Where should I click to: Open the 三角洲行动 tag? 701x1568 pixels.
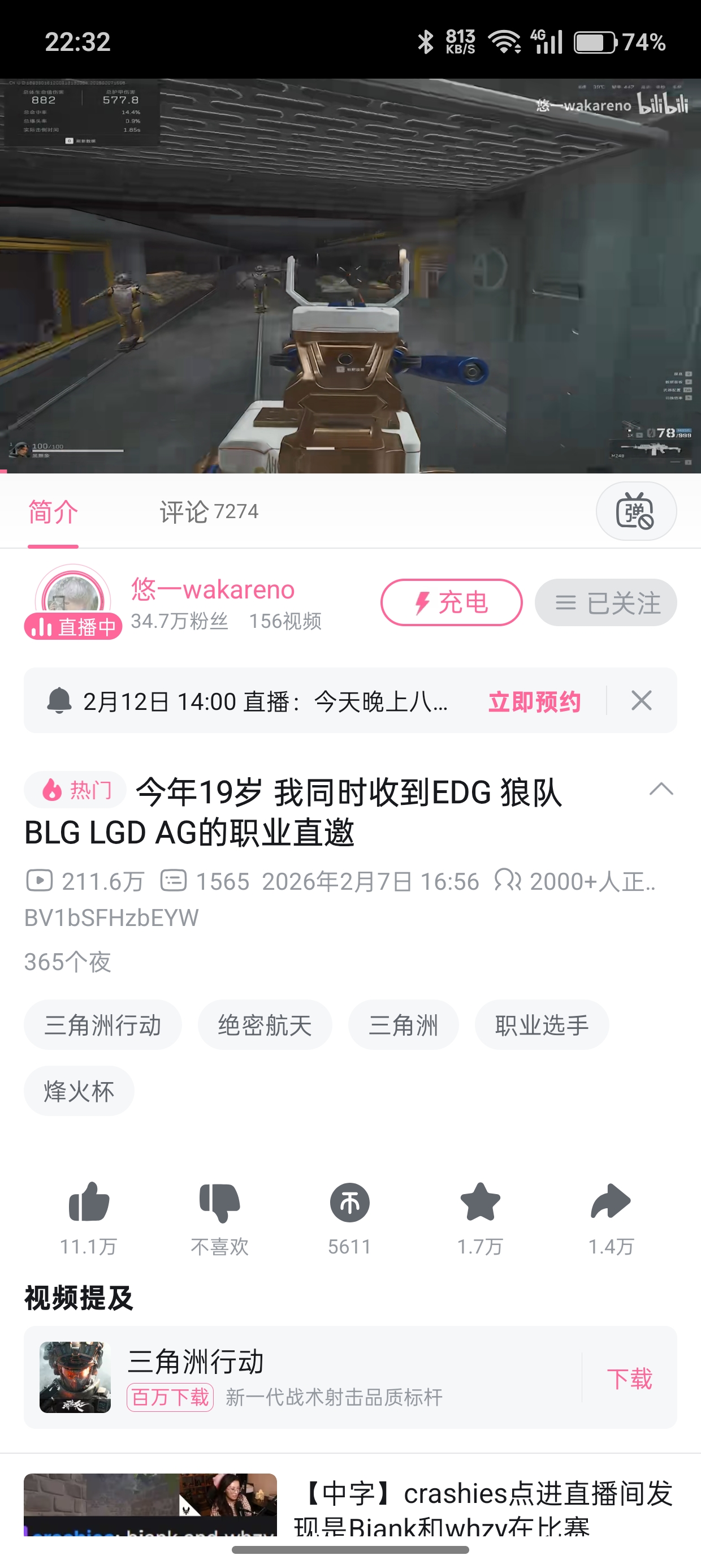(x=102, y=1025)
